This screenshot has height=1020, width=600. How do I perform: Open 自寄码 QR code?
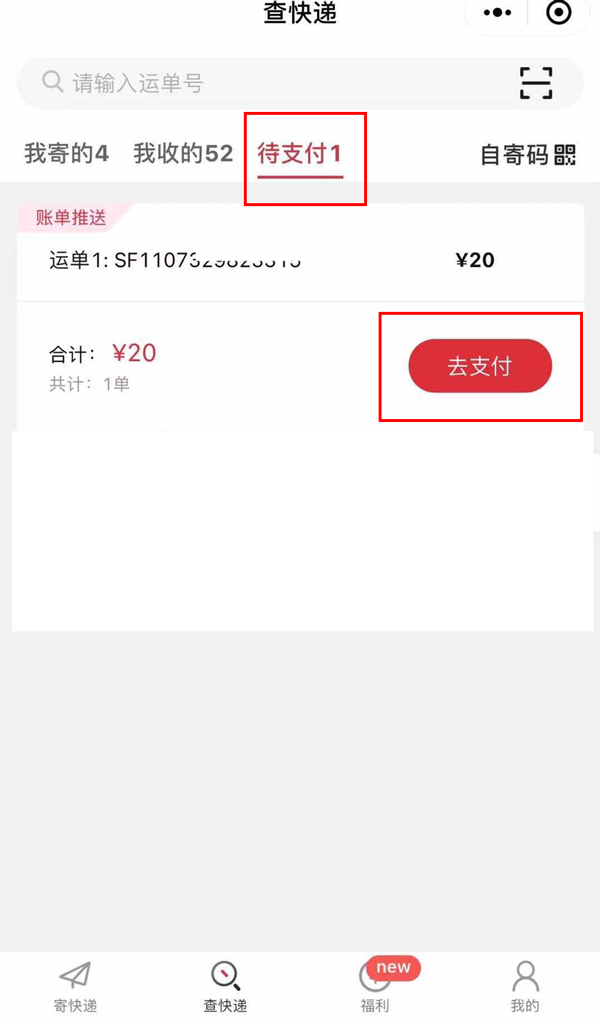(528, 155)
